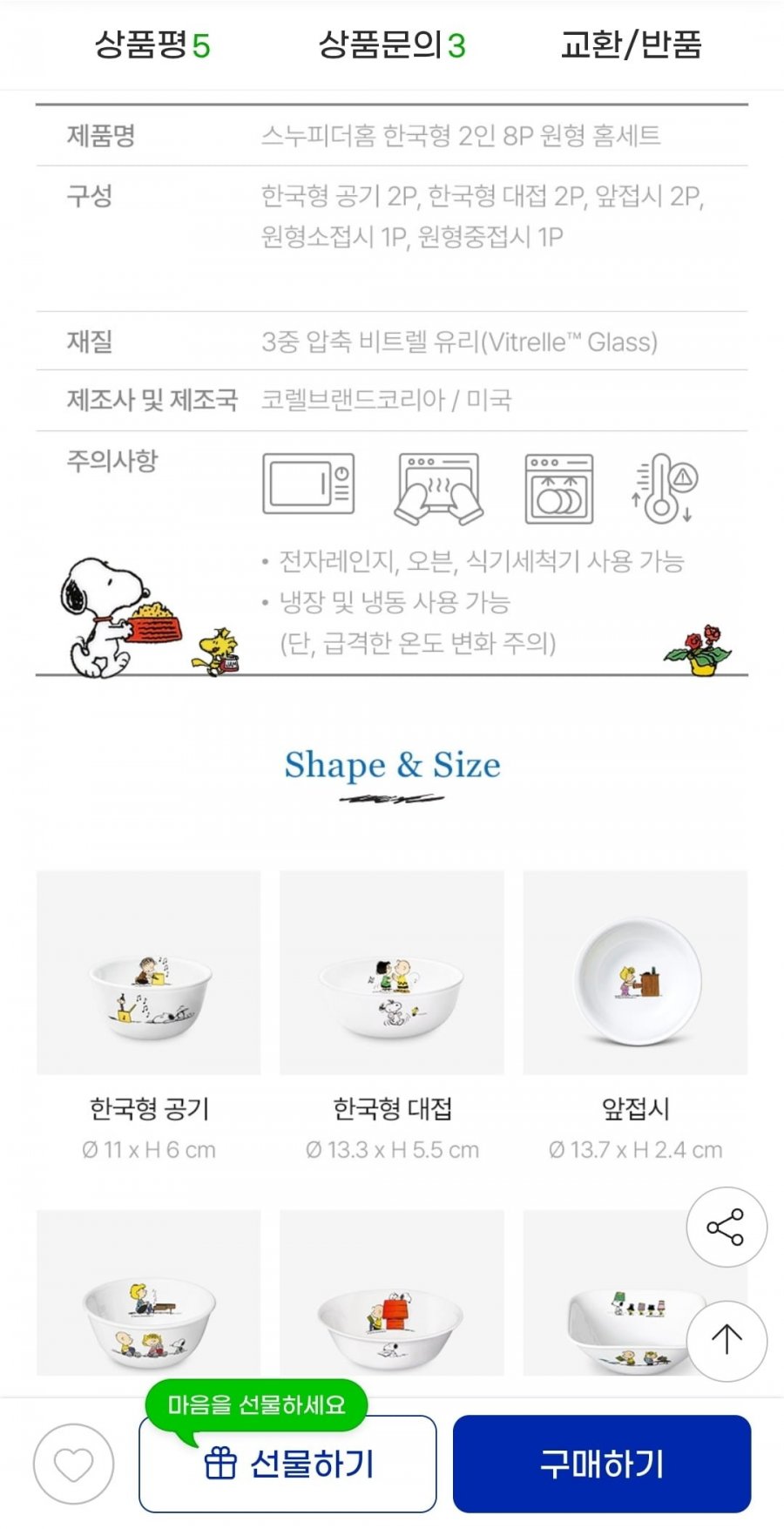Tap the 구매하기 buy button
Image resolution: width=784 pixels, height=1529 pixels.
click(601, 1464)
